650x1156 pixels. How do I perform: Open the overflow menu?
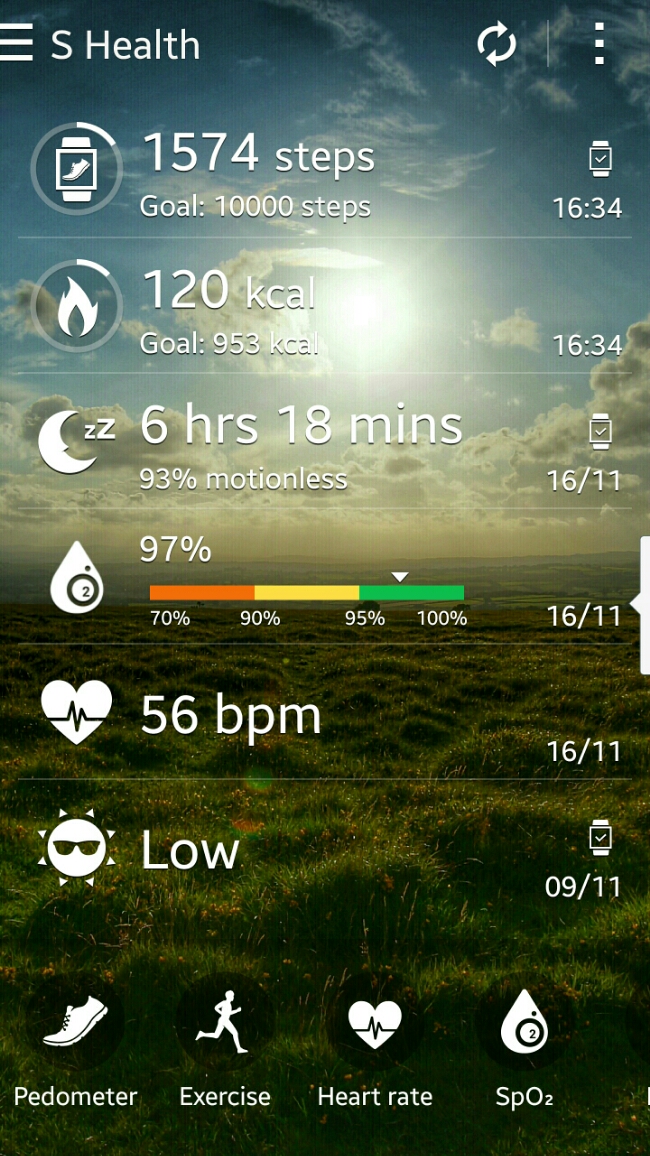[x=599, y=45]
